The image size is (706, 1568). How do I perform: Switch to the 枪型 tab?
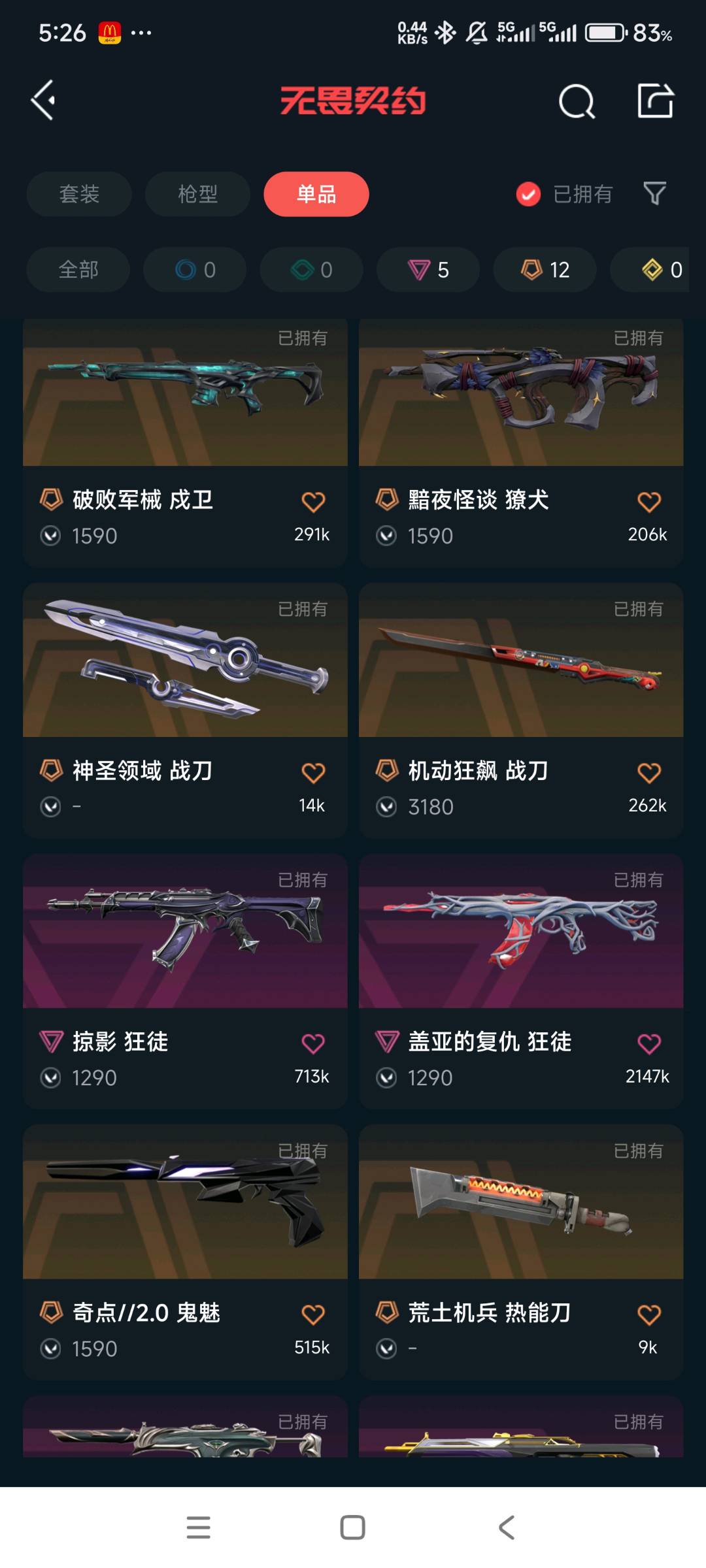197,194
